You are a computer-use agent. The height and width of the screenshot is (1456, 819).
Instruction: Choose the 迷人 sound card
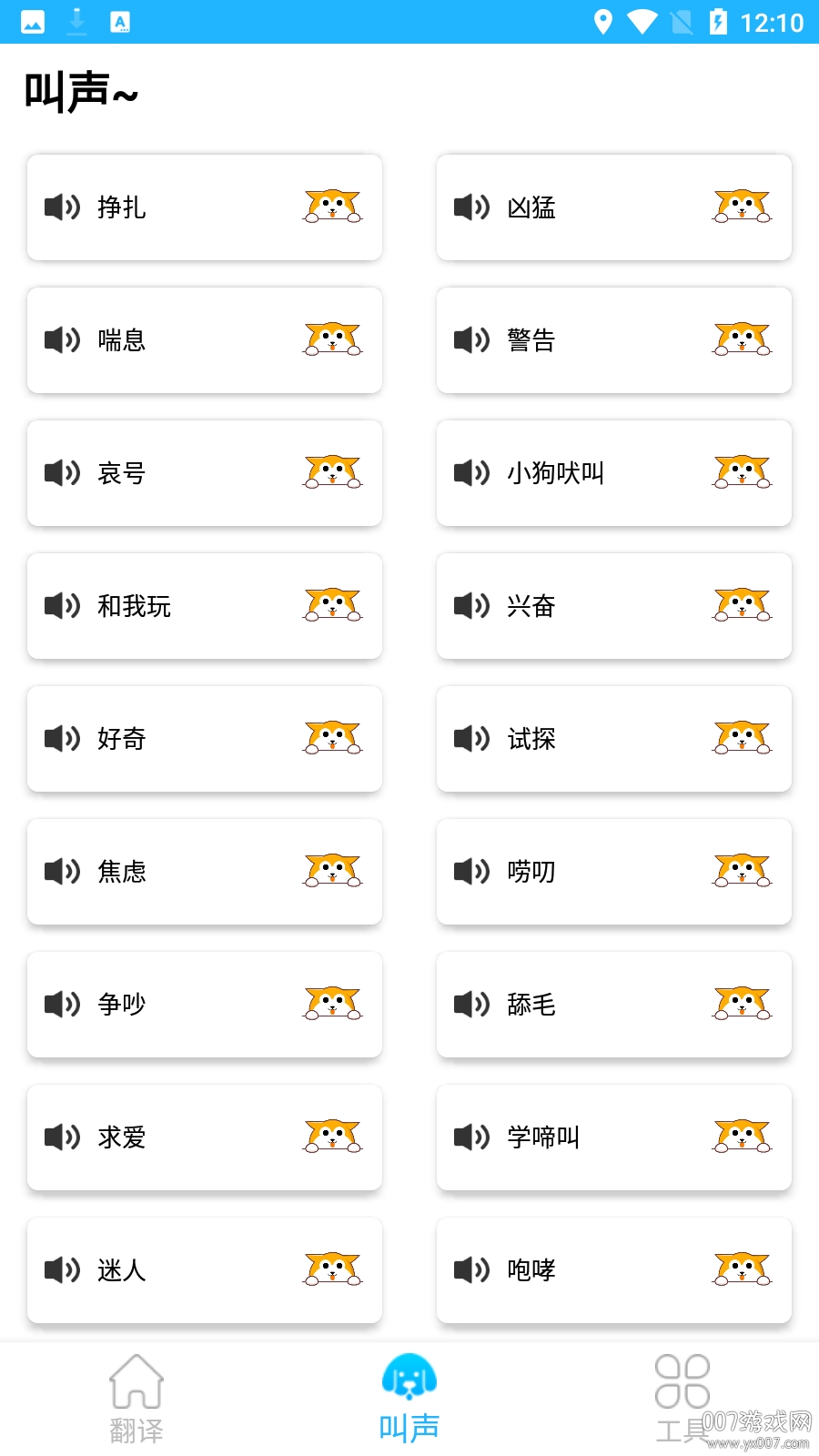coord(204,1270)
